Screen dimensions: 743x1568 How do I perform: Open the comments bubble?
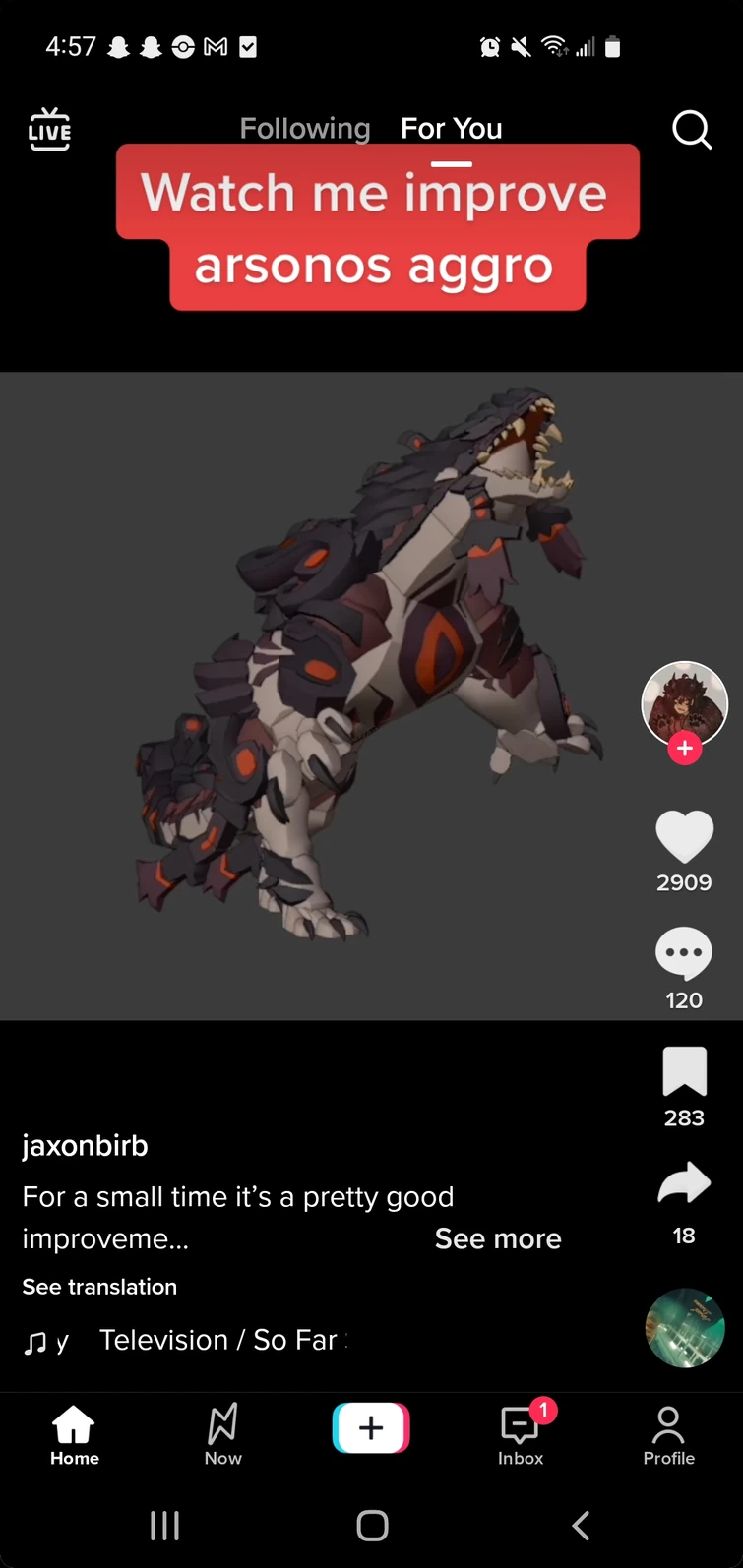point(684,952)
